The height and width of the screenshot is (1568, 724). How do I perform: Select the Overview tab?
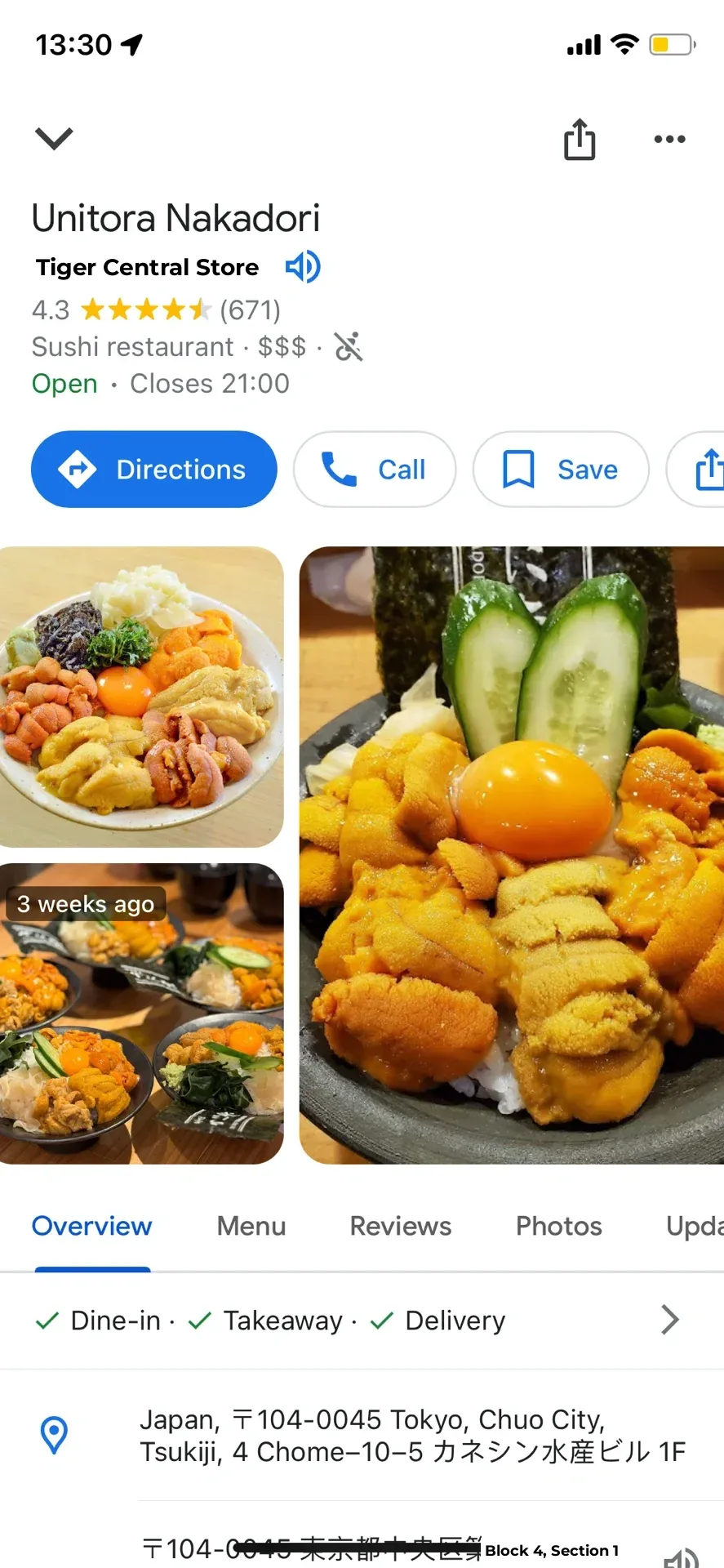click(x=91, y=1226)
